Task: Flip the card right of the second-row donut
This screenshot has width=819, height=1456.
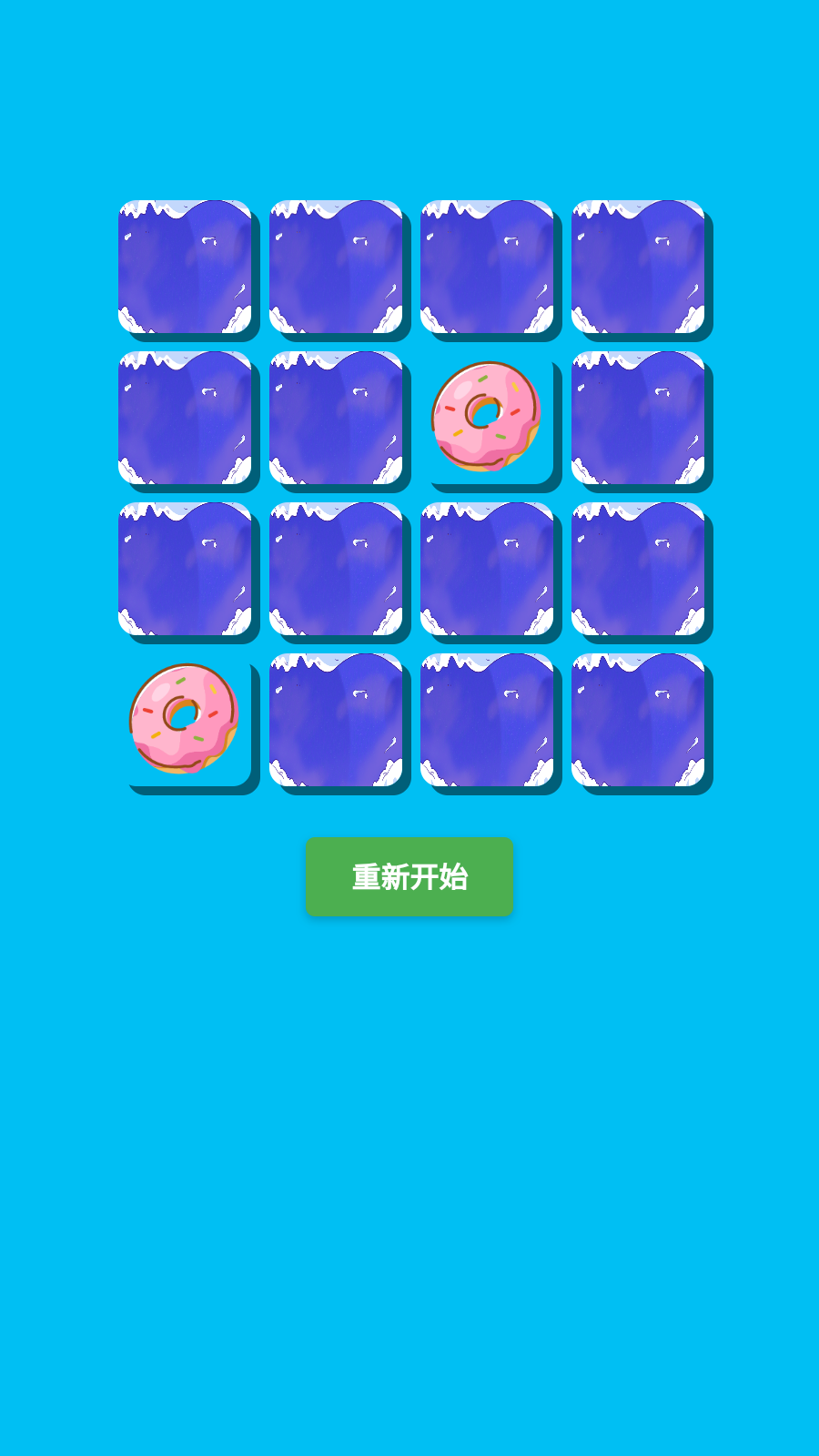Action: coord(638,418)
